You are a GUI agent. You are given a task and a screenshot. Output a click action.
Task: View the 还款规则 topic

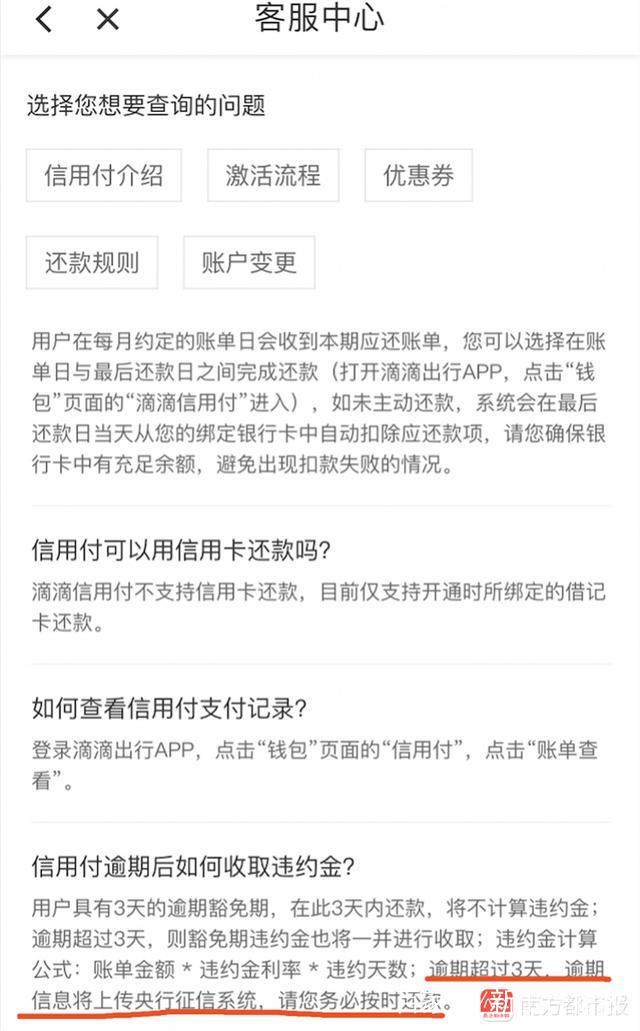pos(92,262)
